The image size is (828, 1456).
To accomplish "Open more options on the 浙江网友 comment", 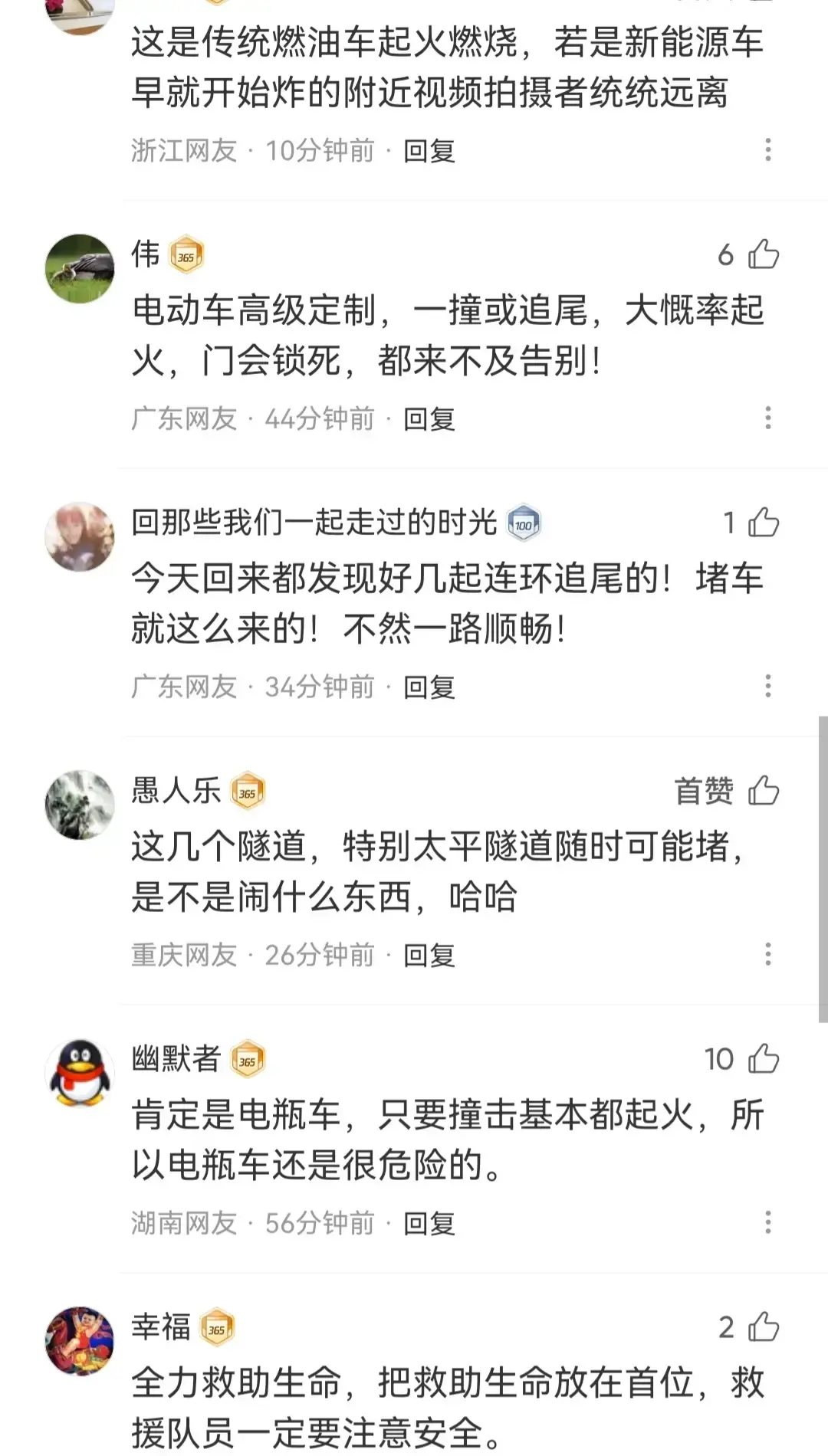I will pyautogui.click(x=767, y=150).
